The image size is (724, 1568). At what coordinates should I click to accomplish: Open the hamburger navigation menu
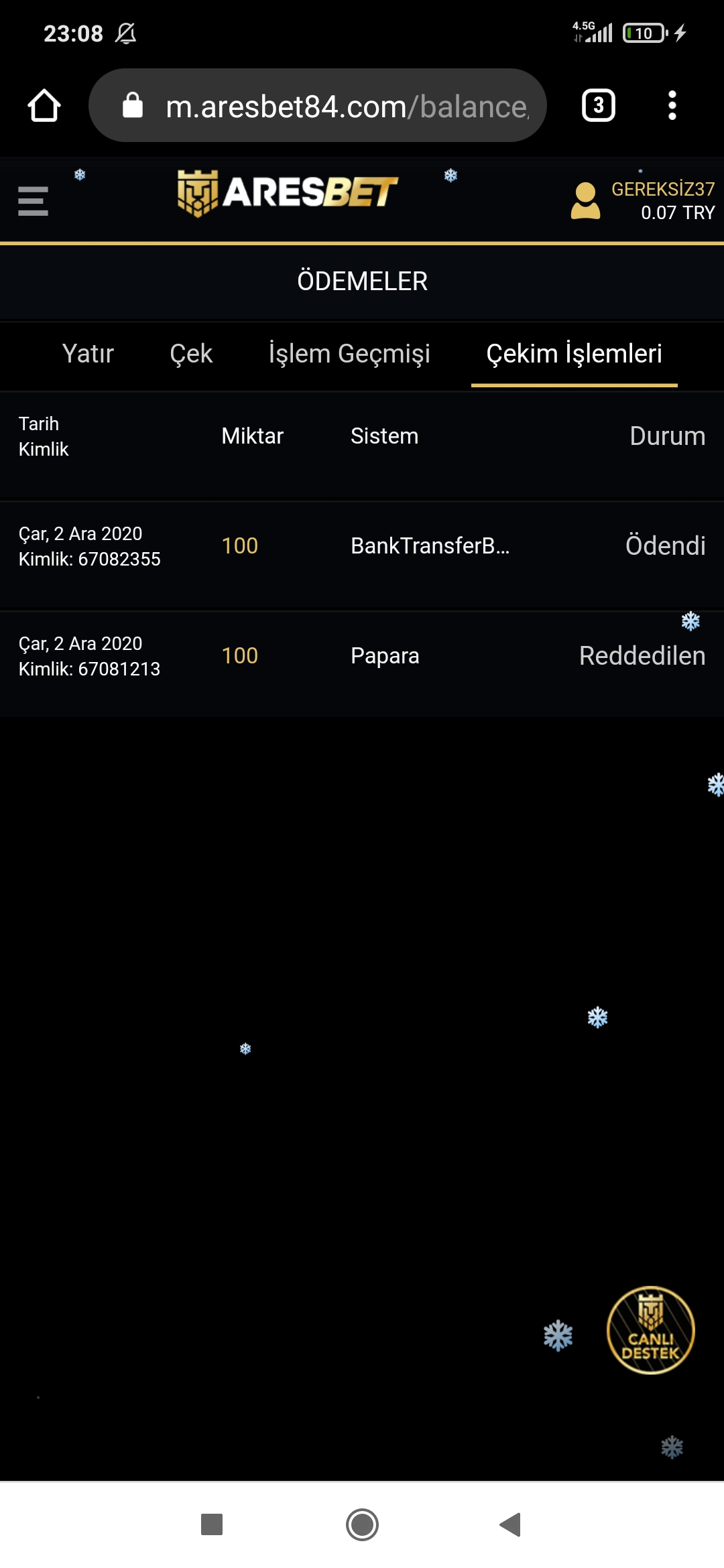[32, 200]
